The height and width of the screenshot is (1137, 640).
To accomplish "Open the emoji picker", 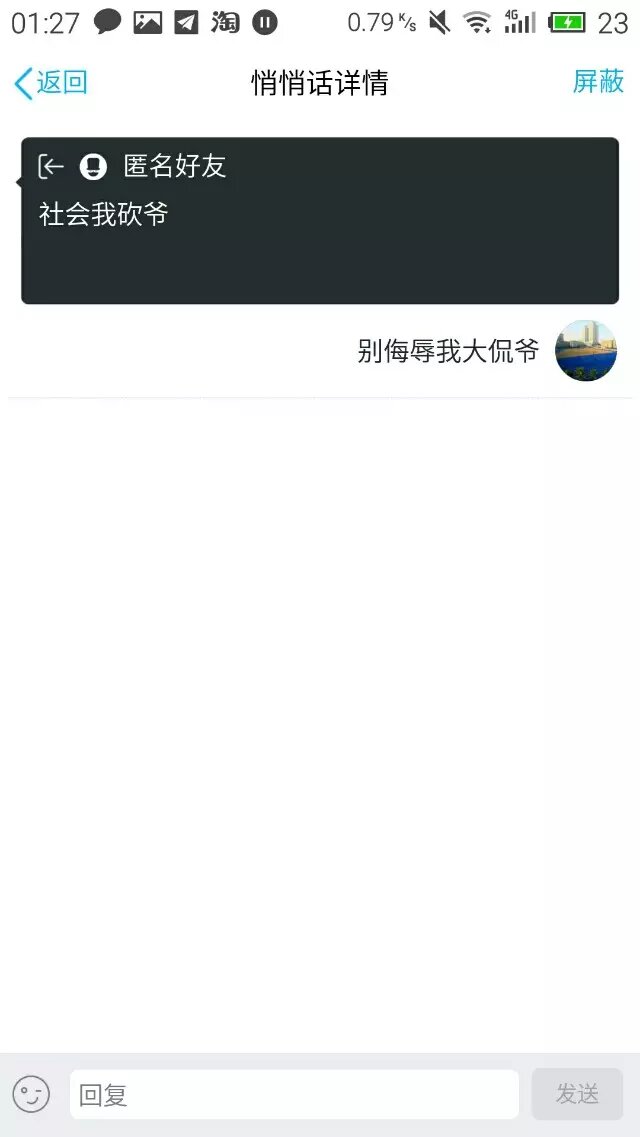I will [31, 1094].
